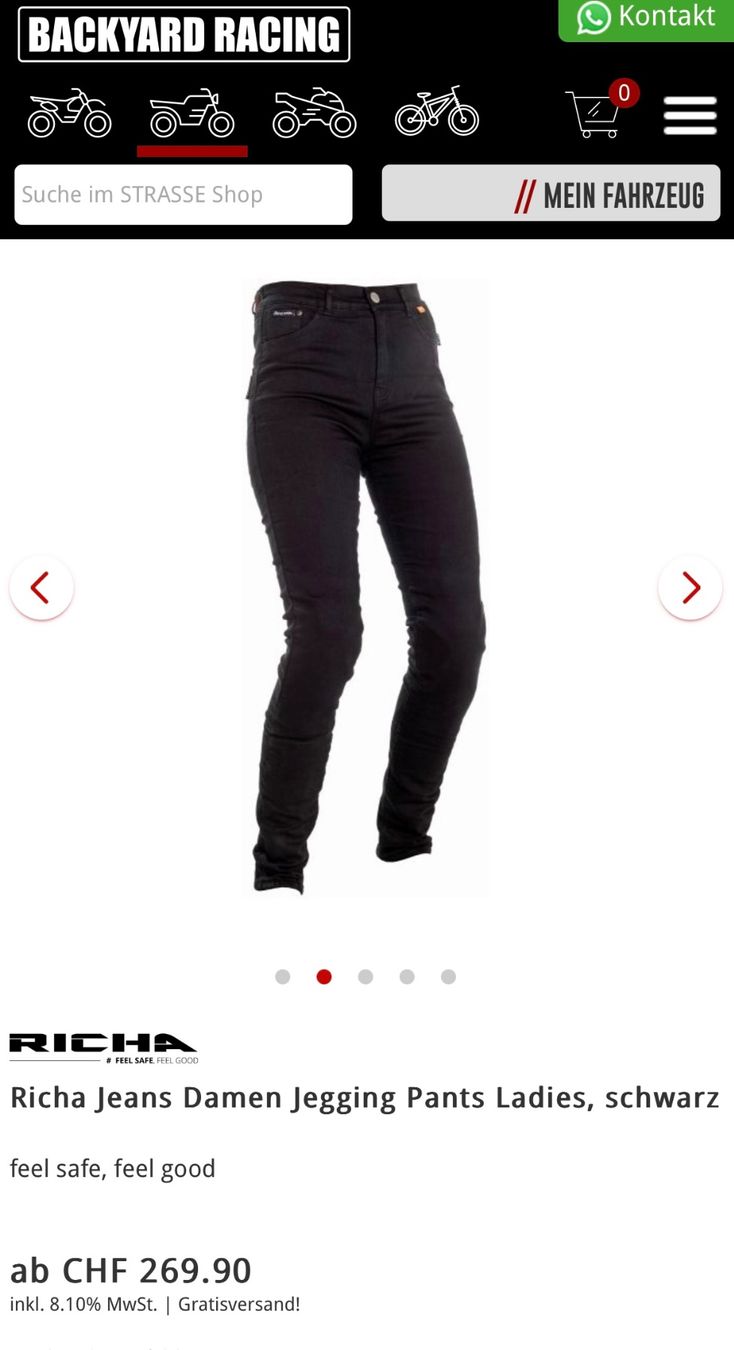Jump to the fourth image dot
The height and width of the screenshot is (1350, 734).
(x=407, y=977)
